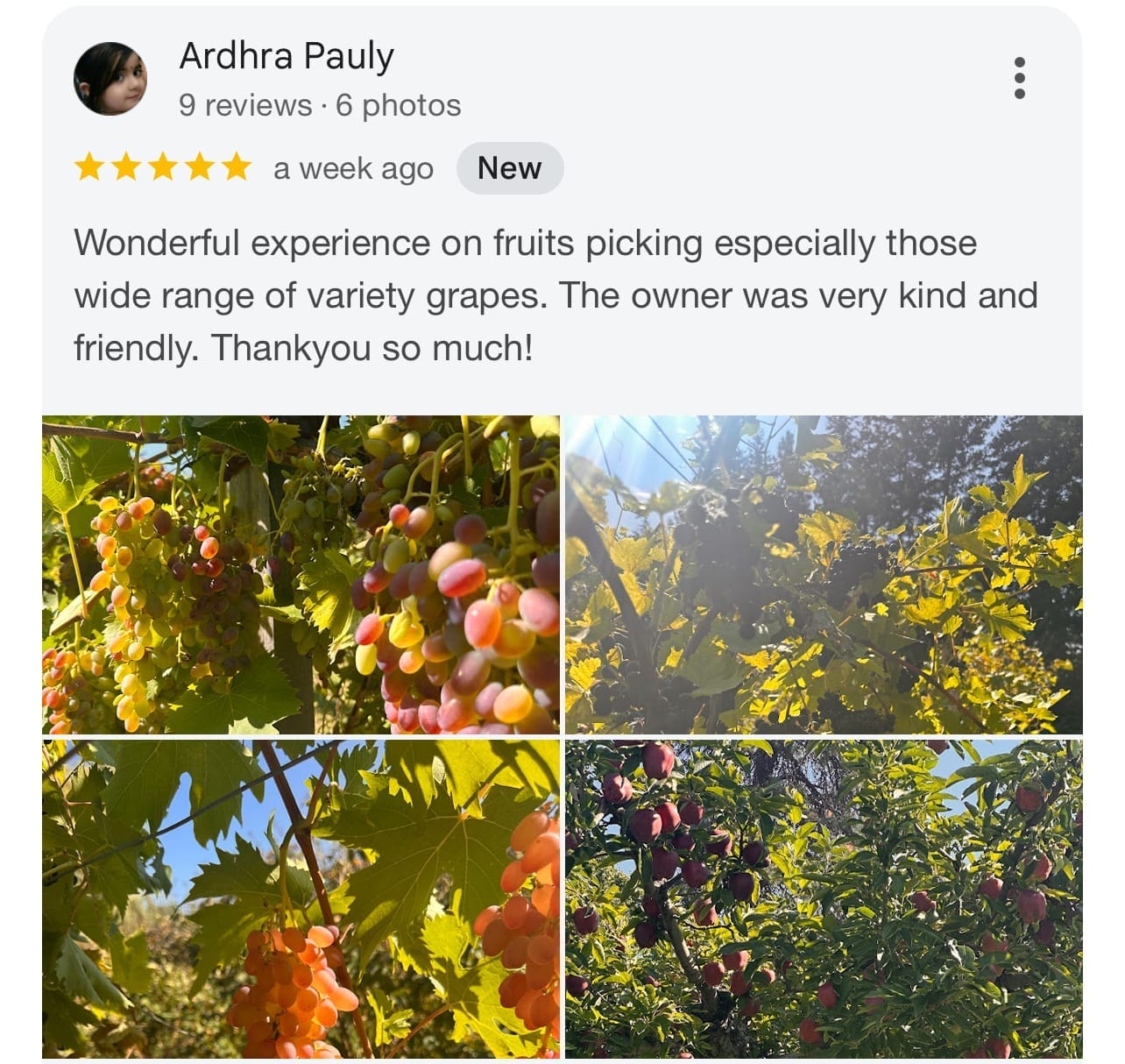1125x1064 pixels.
Task: Open the multicolored grape clusters photo
Action: 301,574
